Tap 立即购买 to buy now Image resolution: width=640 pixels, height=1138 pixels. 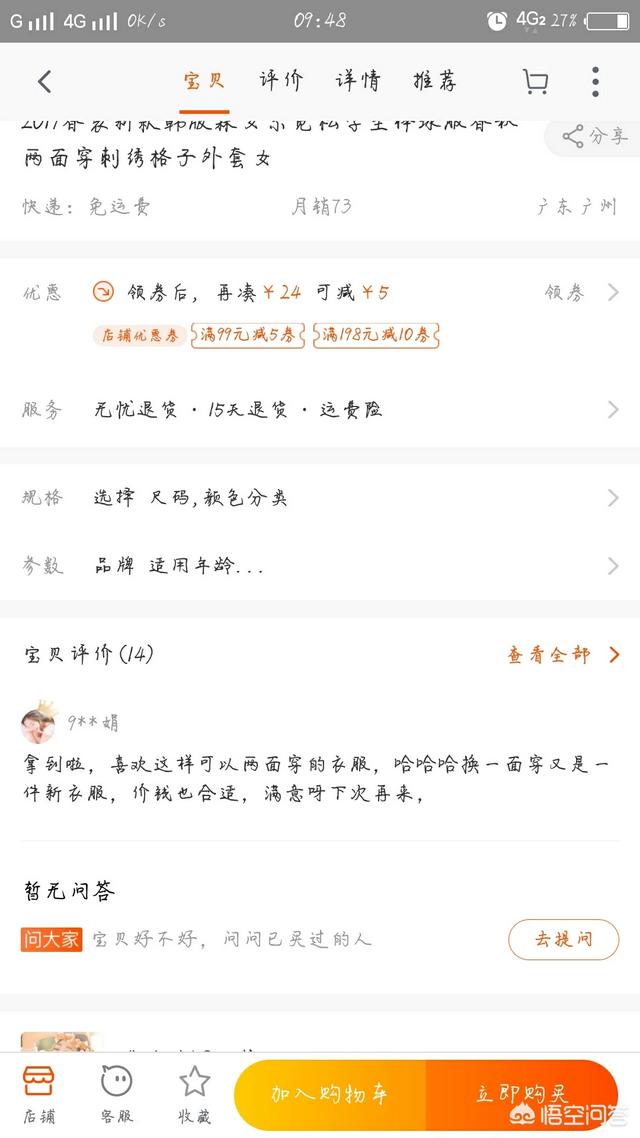(522, 1094)
